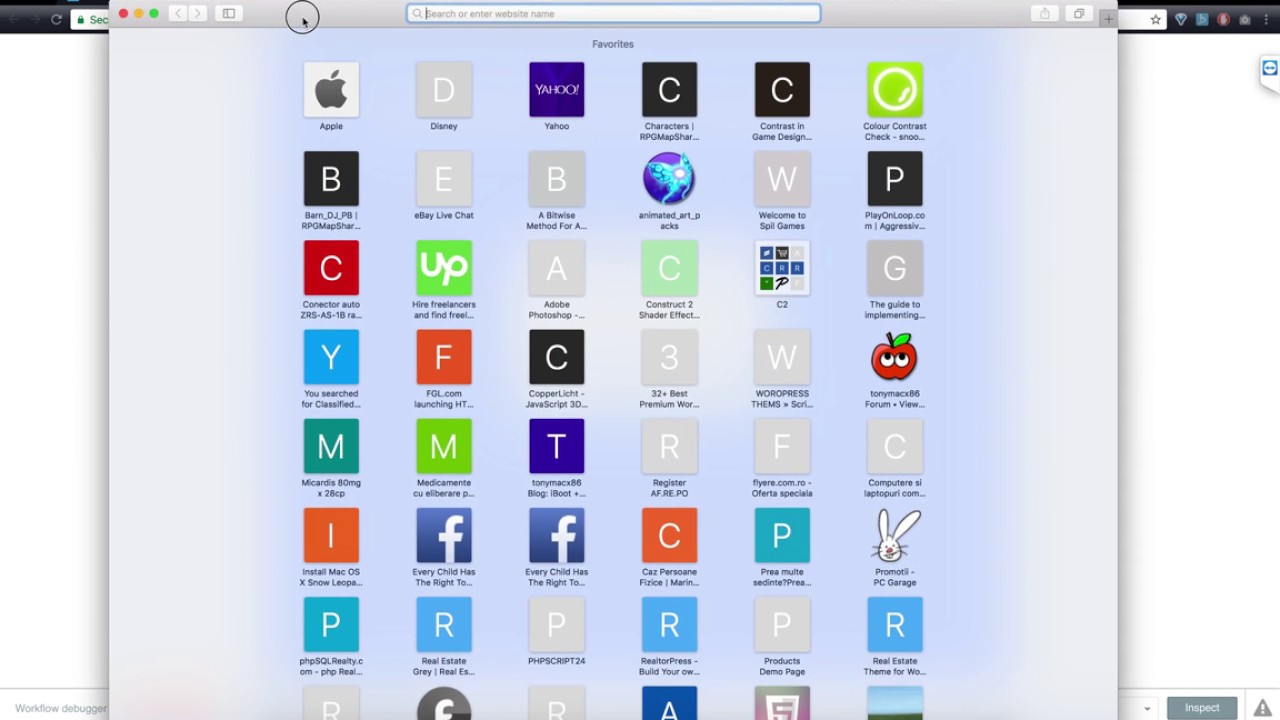1280x720 pixels.
Task: Click the Inspect button
Action: tap(1202, 708)
